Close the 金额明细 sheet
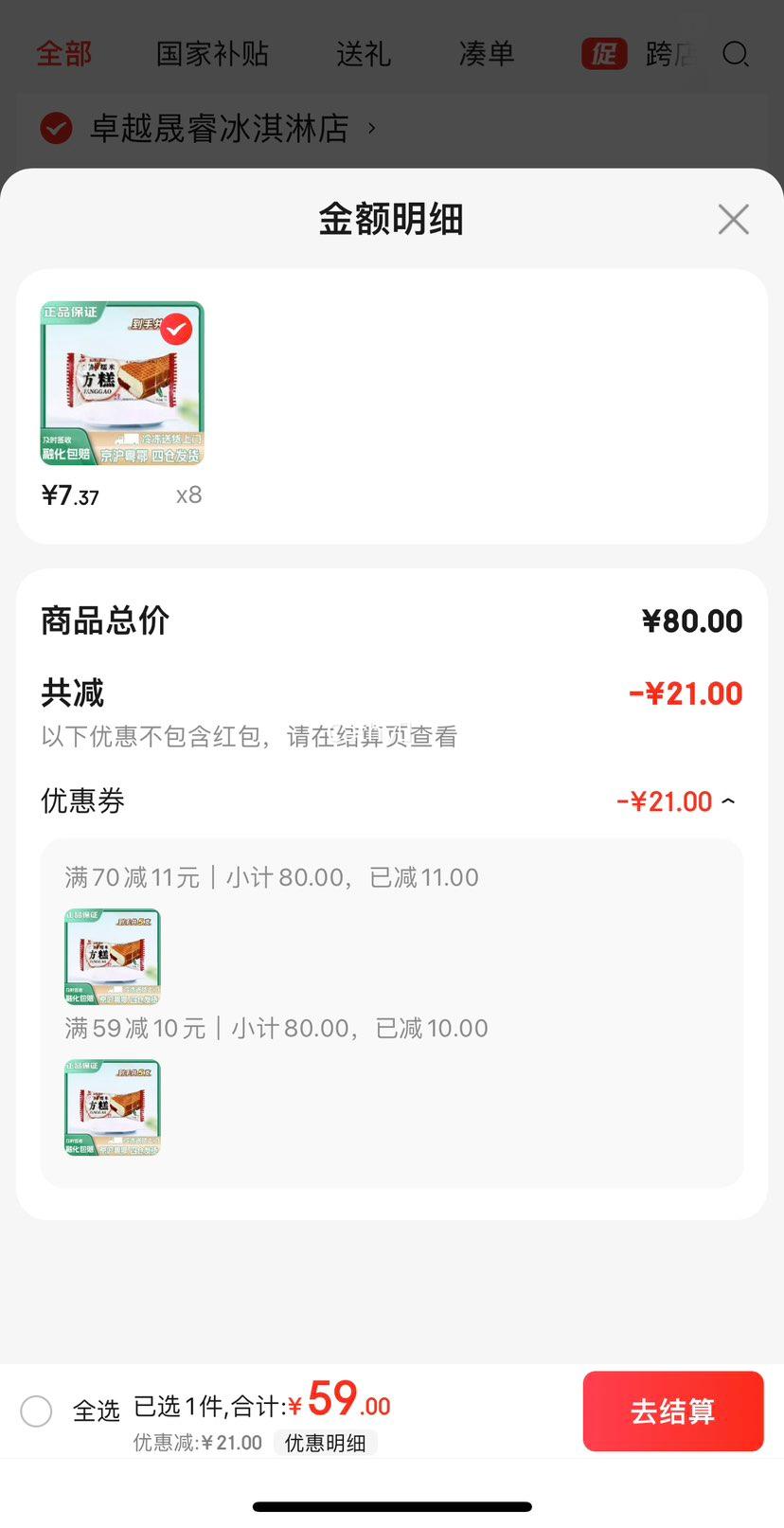Screen dimensions: 784x1528 (x=734, y=219)
